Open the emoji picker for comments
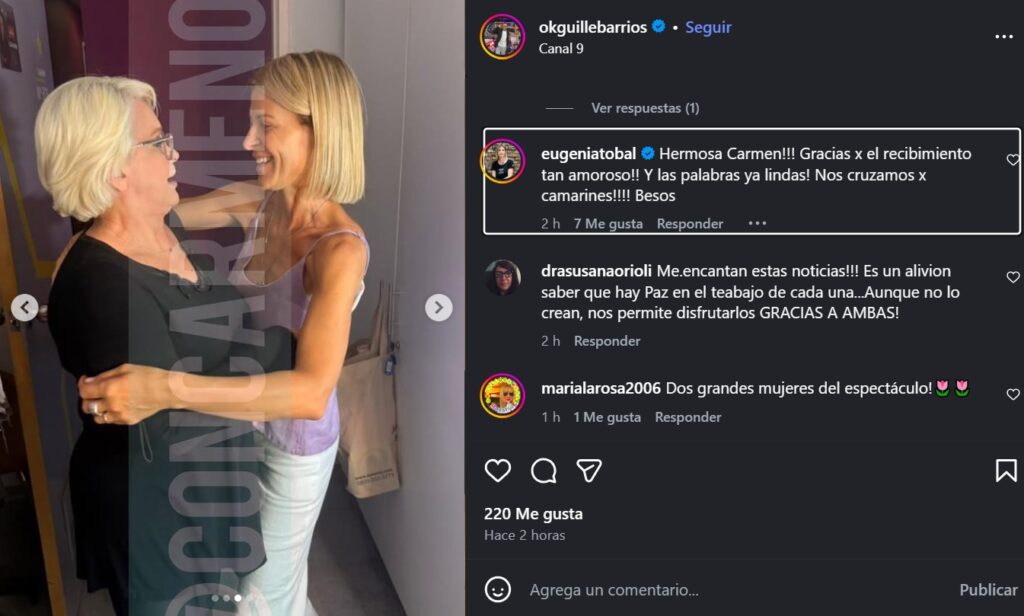Image resolution: width=1024 pixels, height=616 pixels. point(498,589)
